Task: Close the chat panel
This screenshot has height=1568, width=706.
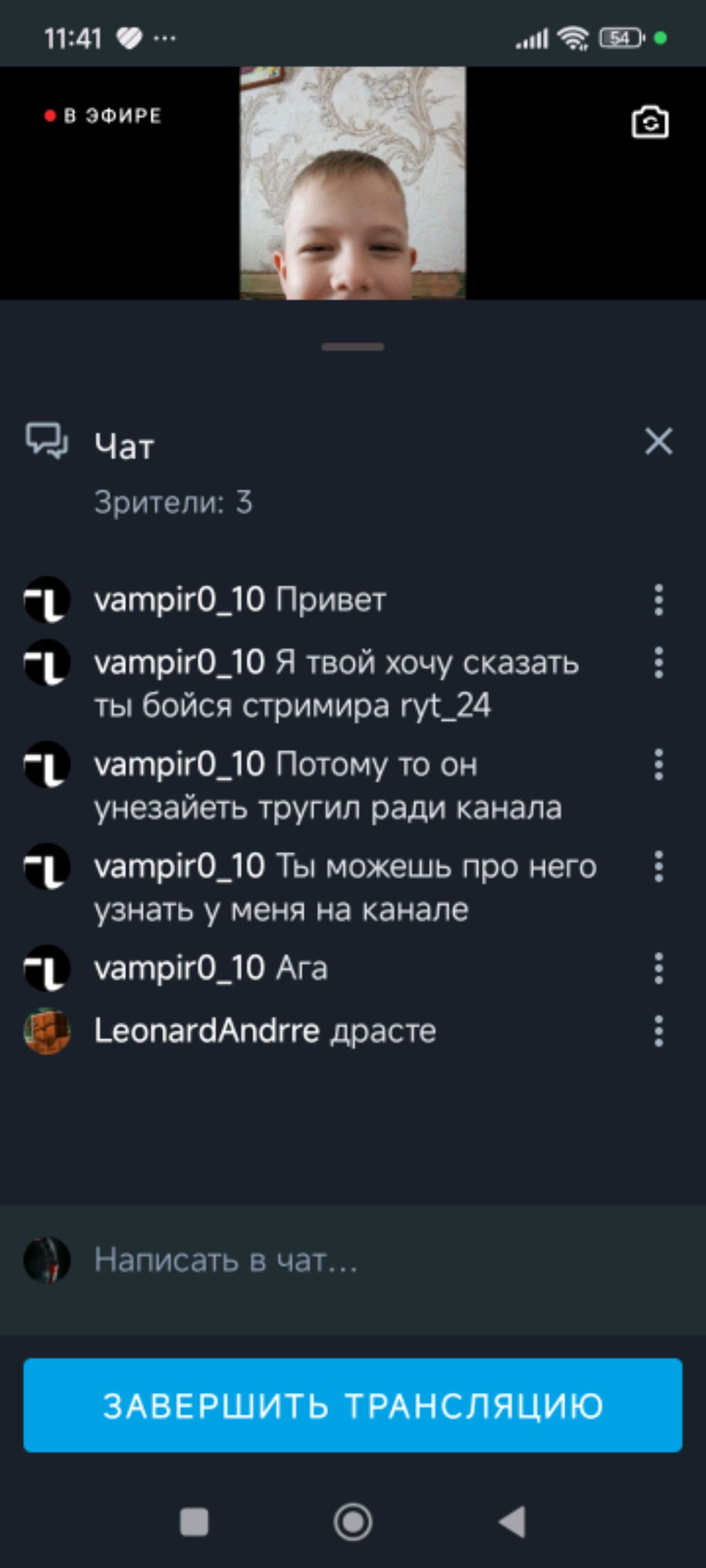Action: point(658,441)
